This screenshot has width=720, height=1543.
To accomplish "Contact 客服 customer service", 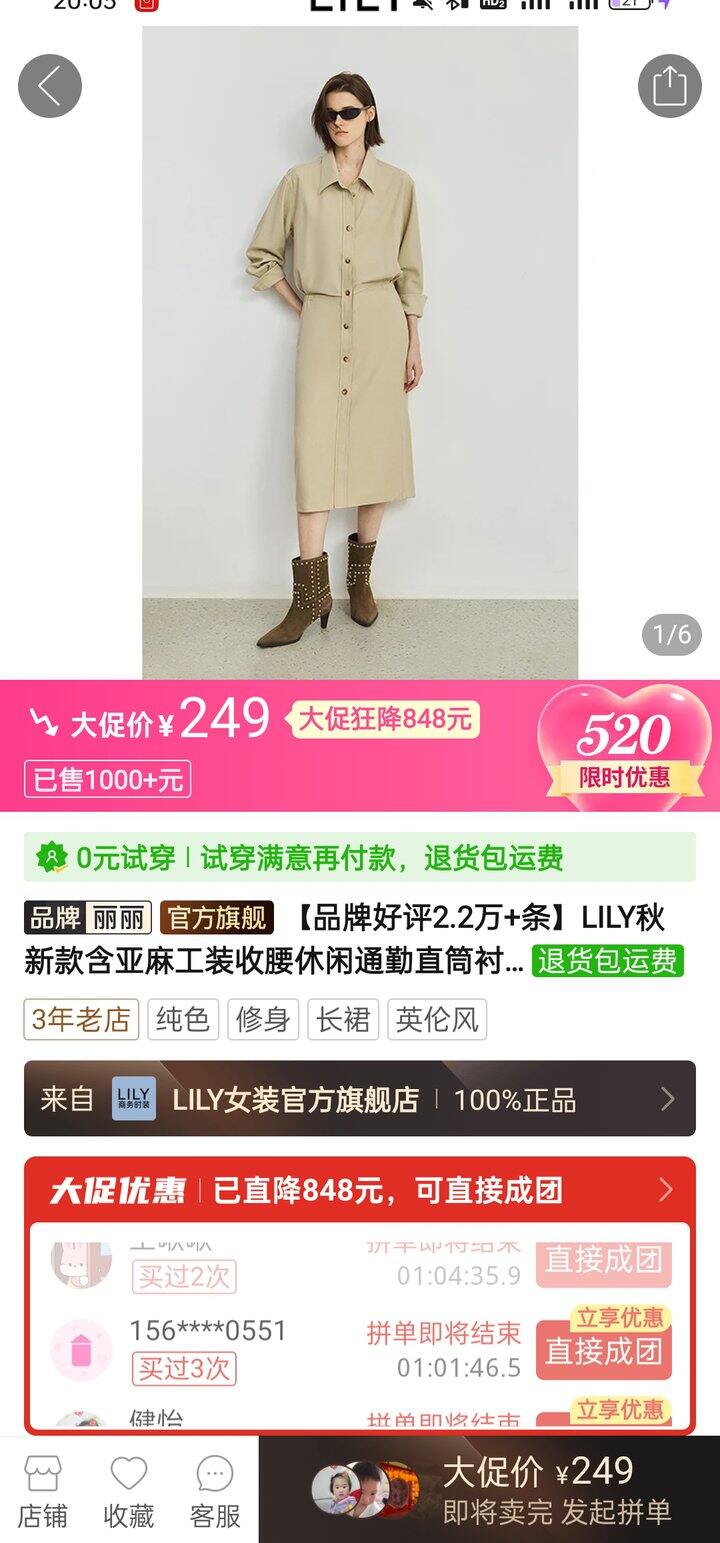I will (x=215, y=1492).
